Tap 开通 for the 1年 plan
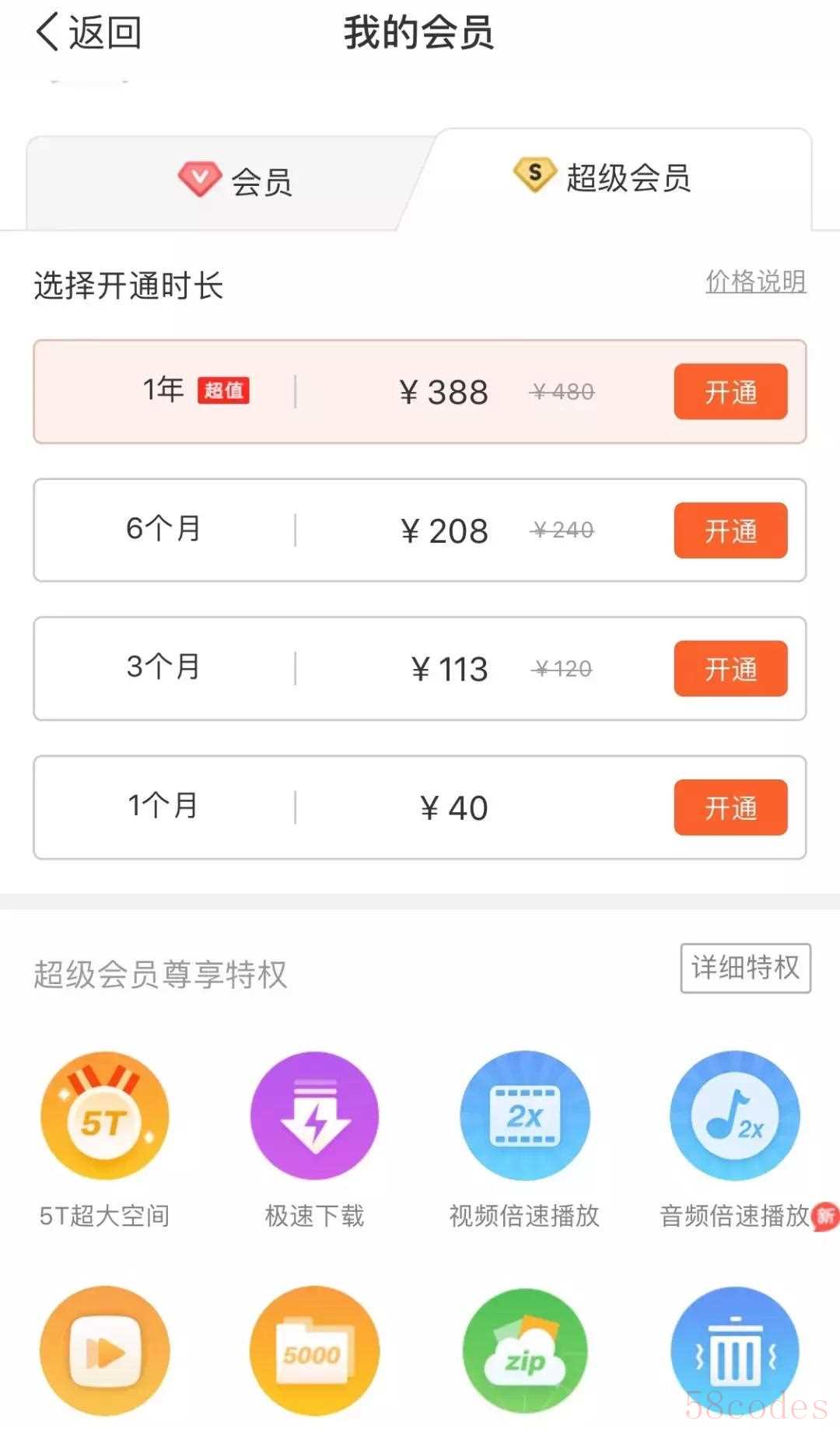Viewport: 840px width, 1429px height. (x=730, y=391)
